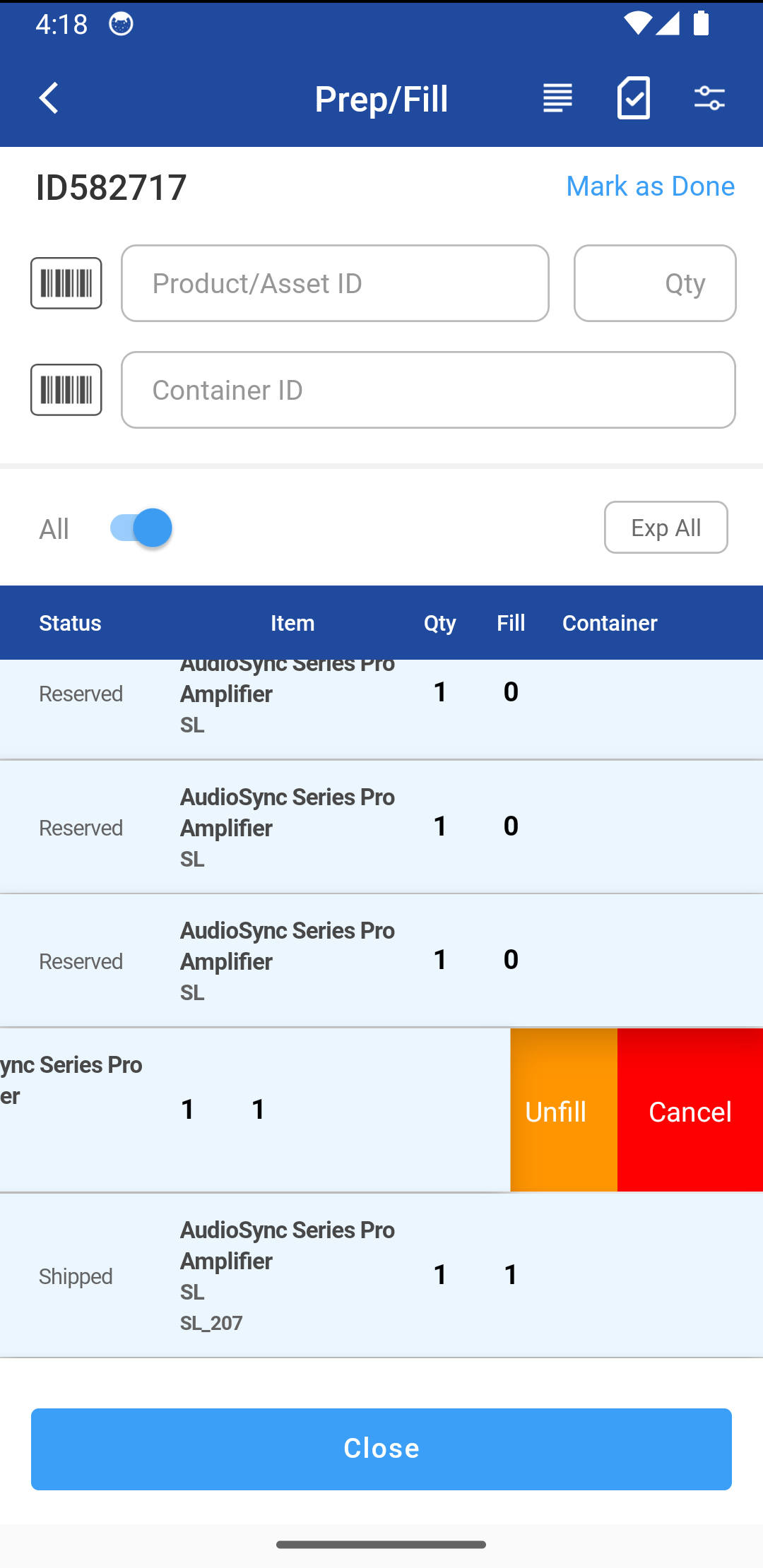Unfill the swiped amplifier item
The width and height of the screenshot is (763, 1568).
coord(557,1111)
